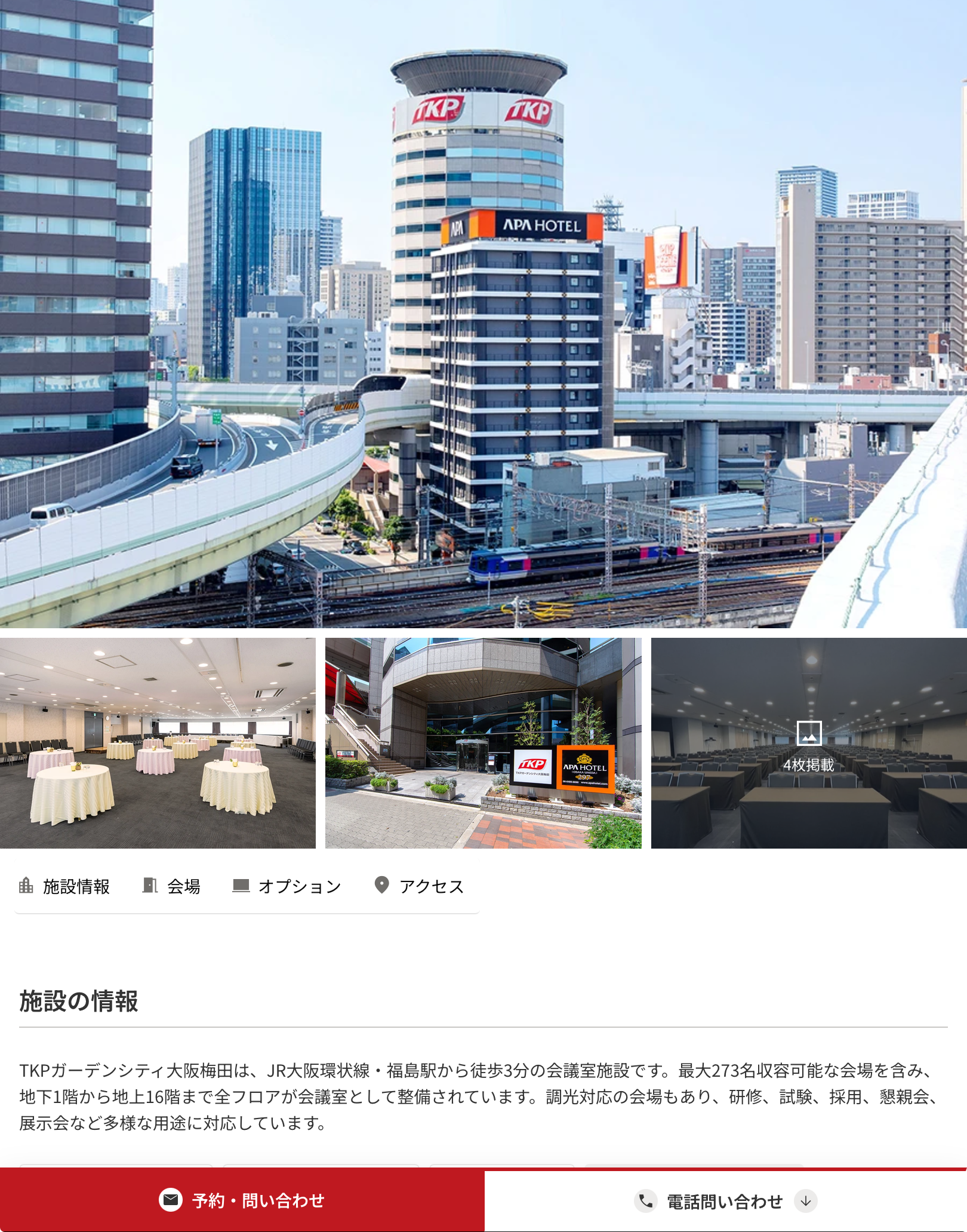Select the アクセス tab
Image resolution: width=967 pixels, height=1232 pixels.
tap(419, 886)
